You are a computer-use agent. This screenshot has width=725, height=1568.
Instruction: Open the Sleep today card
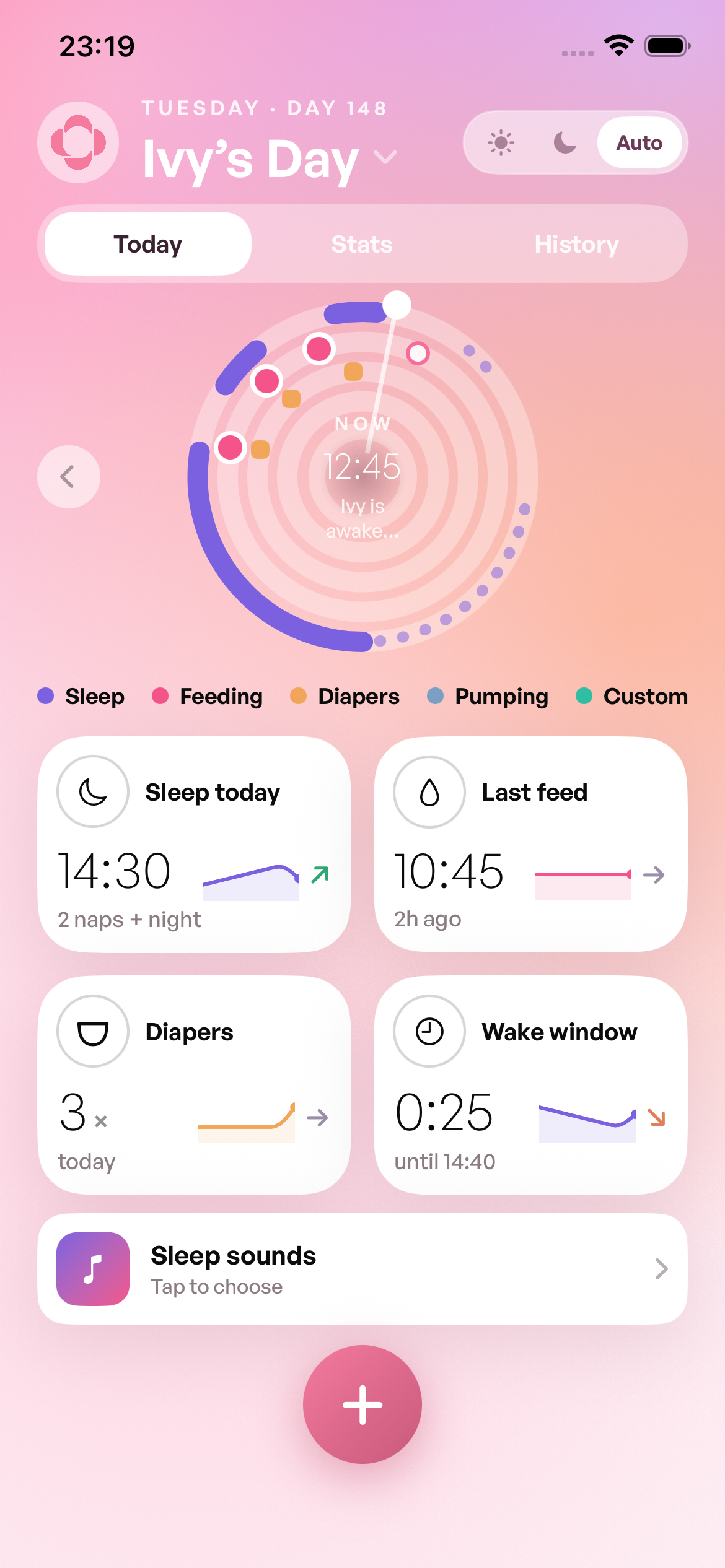pos(195,844)
